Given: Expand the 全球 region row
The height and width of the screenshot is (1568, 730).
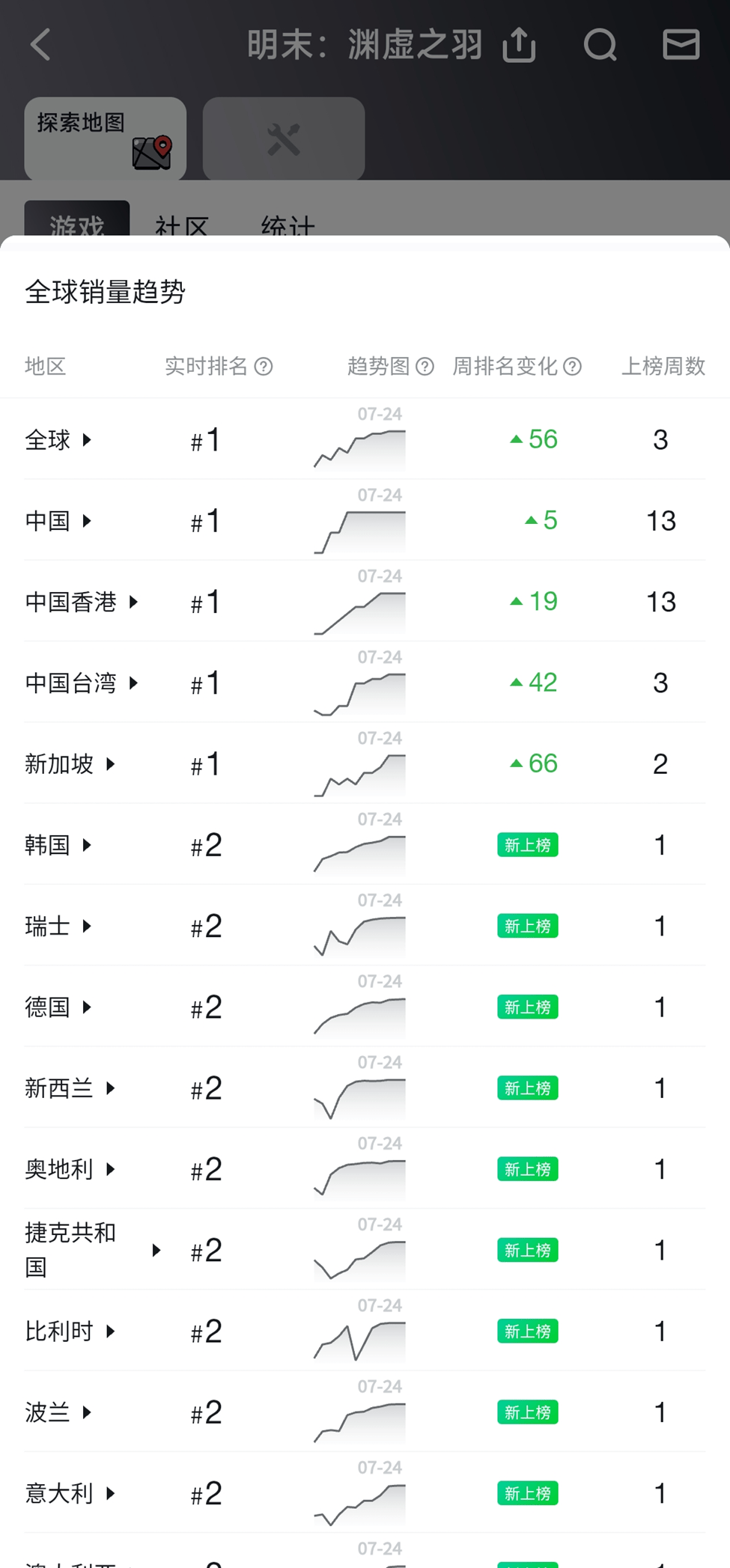Looking at the screenshot, I should tap(87, 440).
